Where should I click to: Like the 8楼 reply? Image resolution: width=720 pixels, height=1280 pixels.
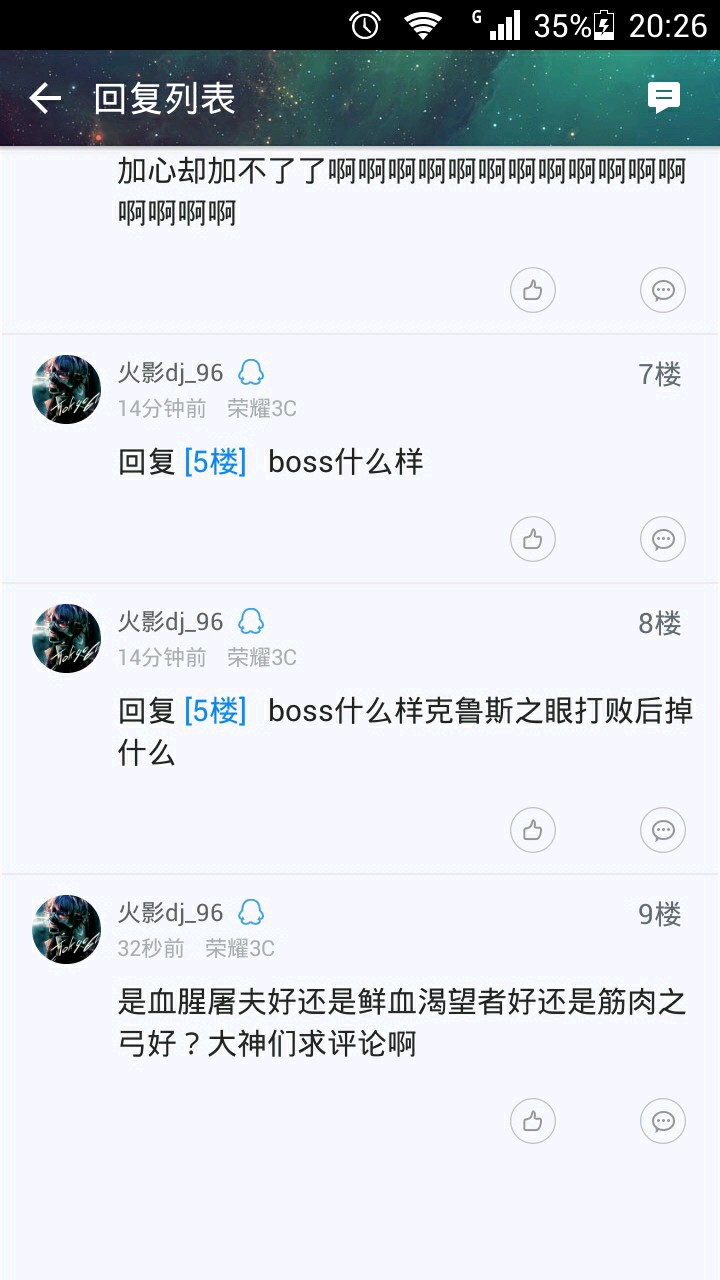(x=532, y=830)
